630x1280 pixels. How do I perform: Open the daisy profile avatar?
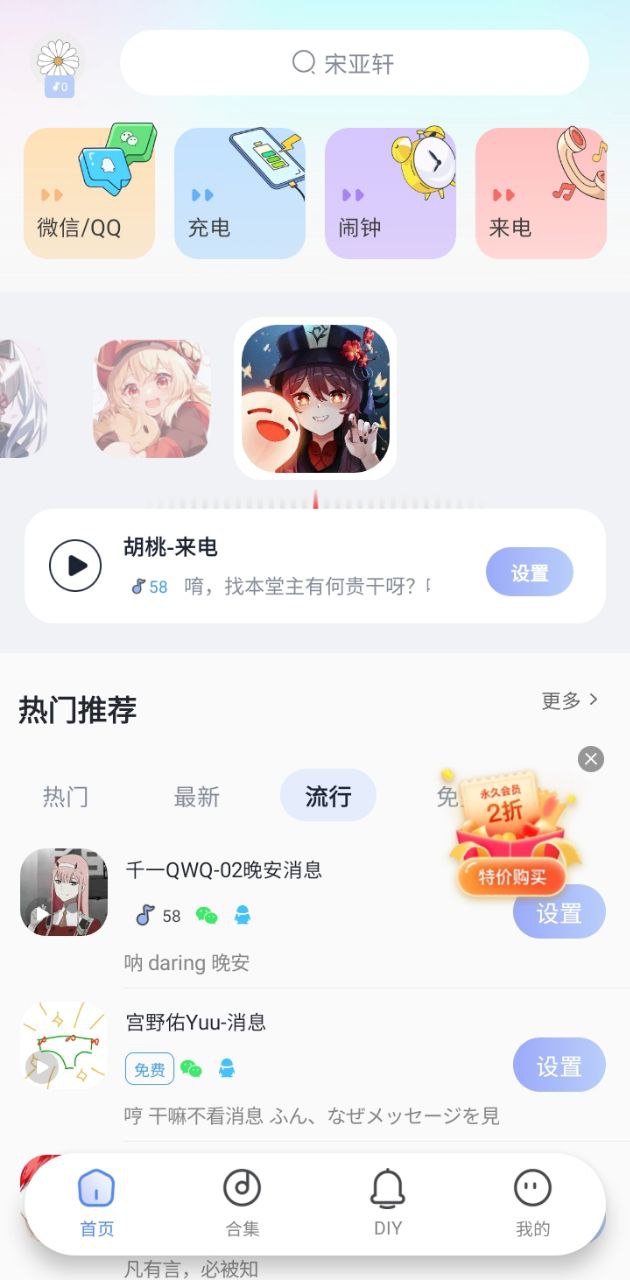pos(58,63)
